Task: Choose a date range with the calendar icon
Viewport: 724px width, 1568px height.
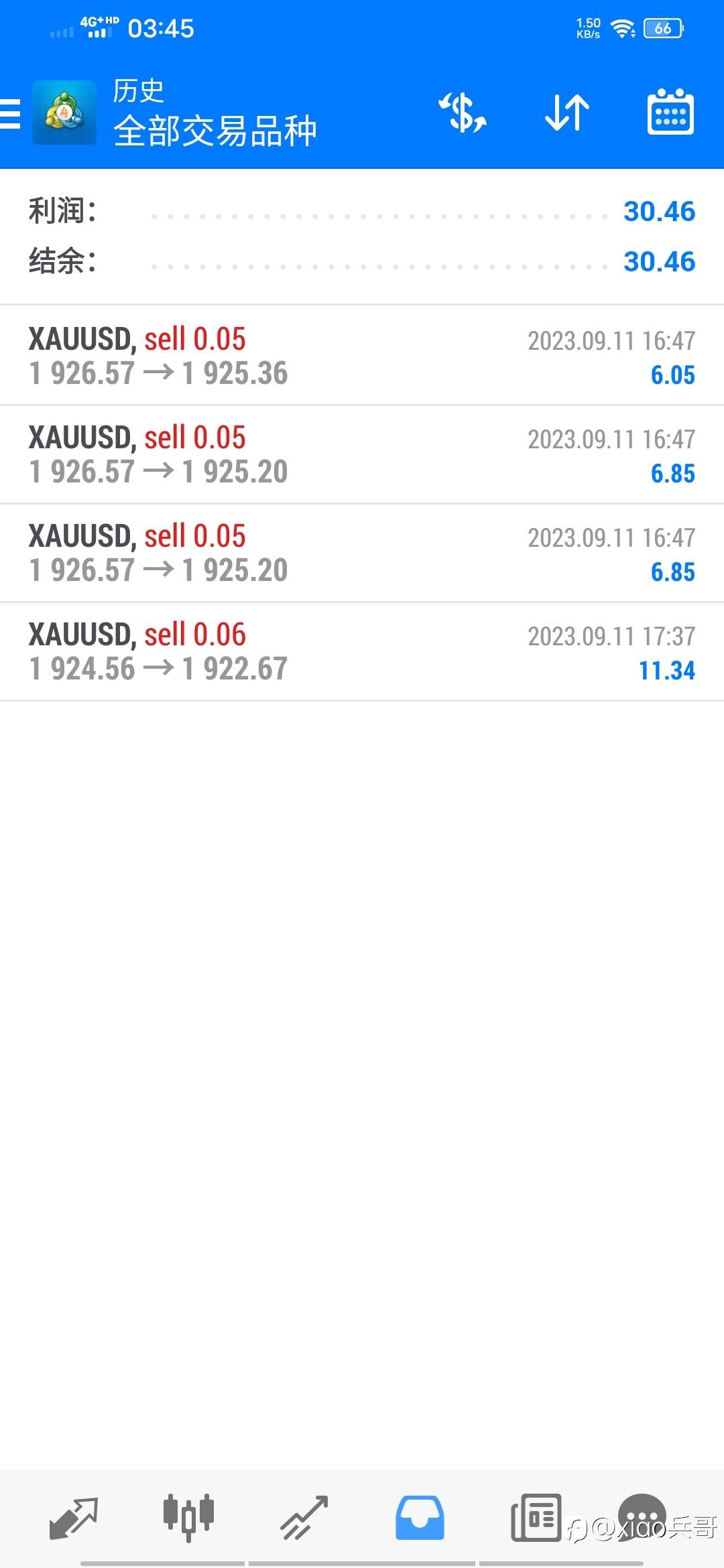Action: 670,113
